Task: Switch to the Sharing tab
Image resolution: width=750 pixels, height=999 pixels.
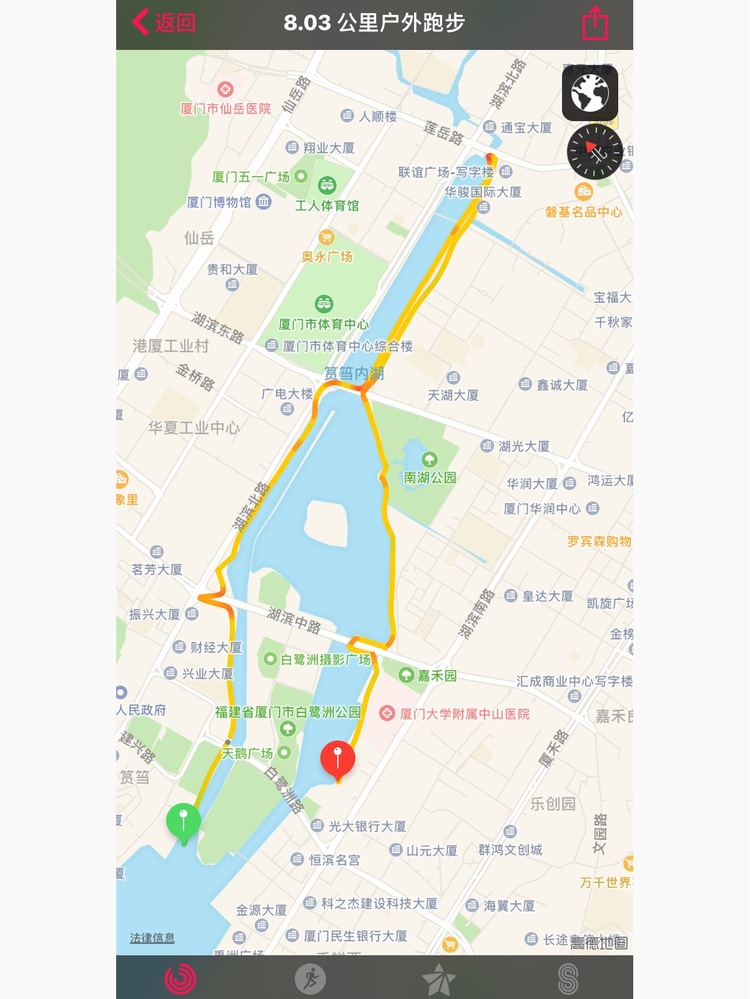Action: click(567, 979)
